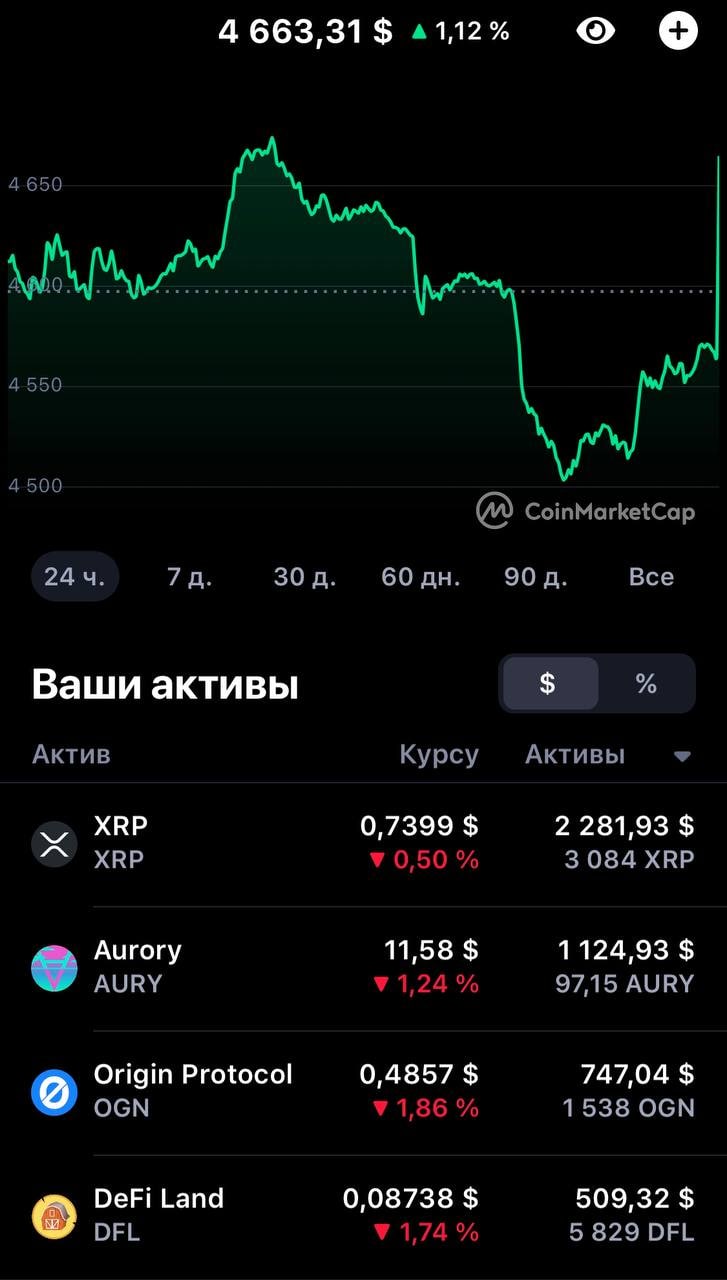
Task: Switch display mode to dollars
Action: [x=548, y=683]
